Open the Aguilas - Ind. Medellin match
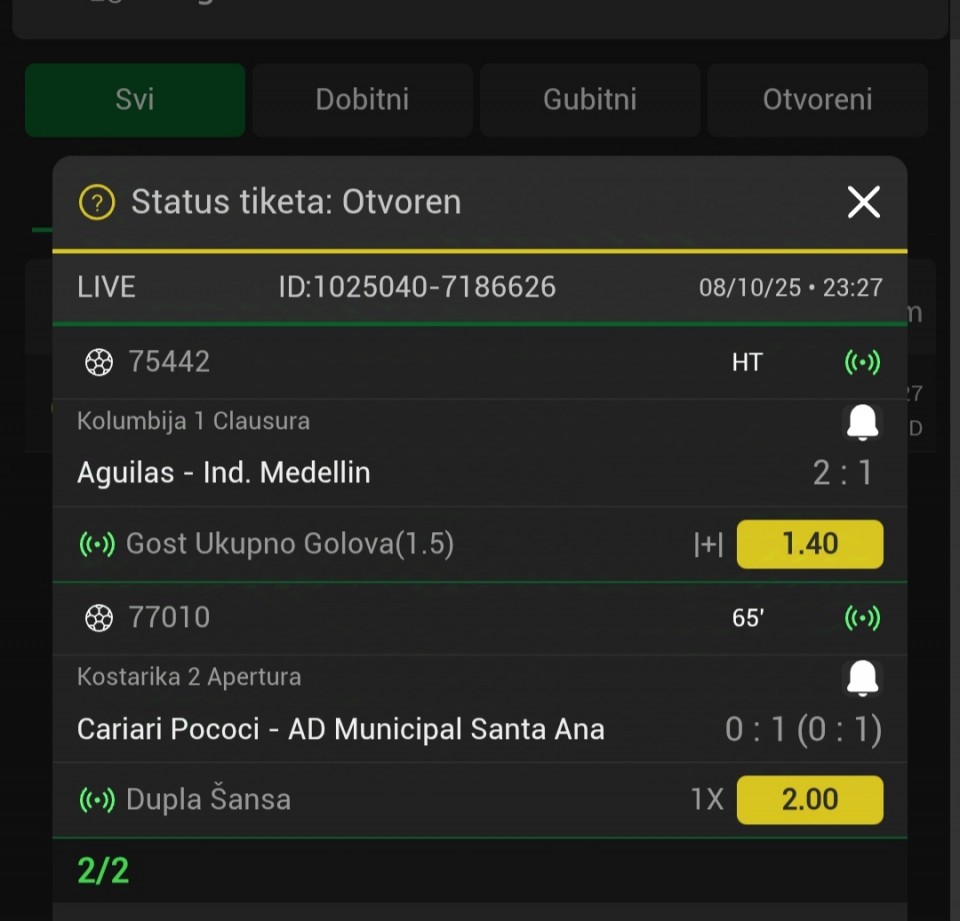The width and height of the screenshot is (960, 921). click(x=224, y=472)
